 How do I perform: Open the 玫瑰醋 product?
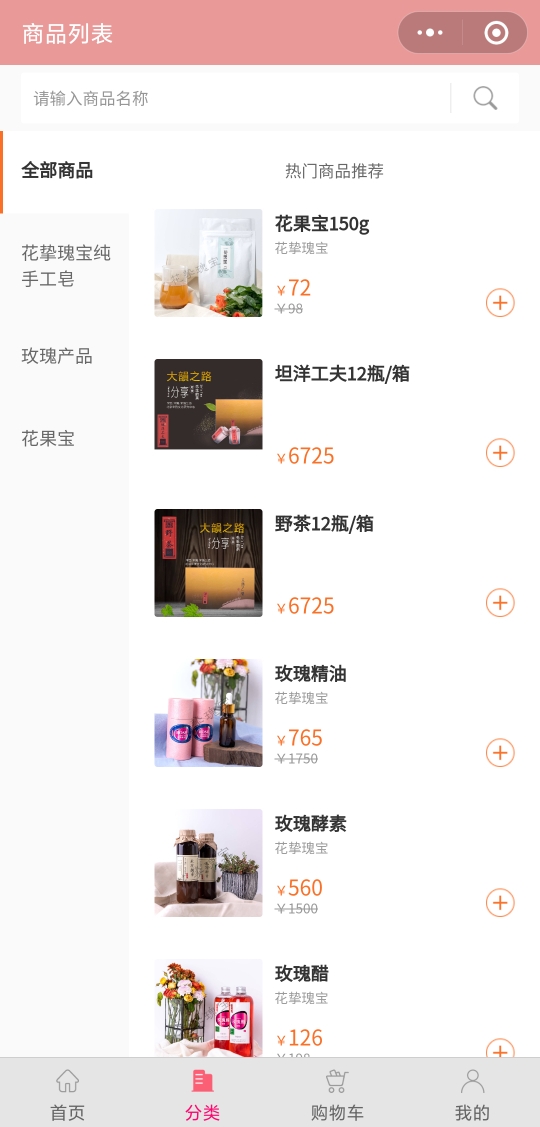[x=302, y=975]
